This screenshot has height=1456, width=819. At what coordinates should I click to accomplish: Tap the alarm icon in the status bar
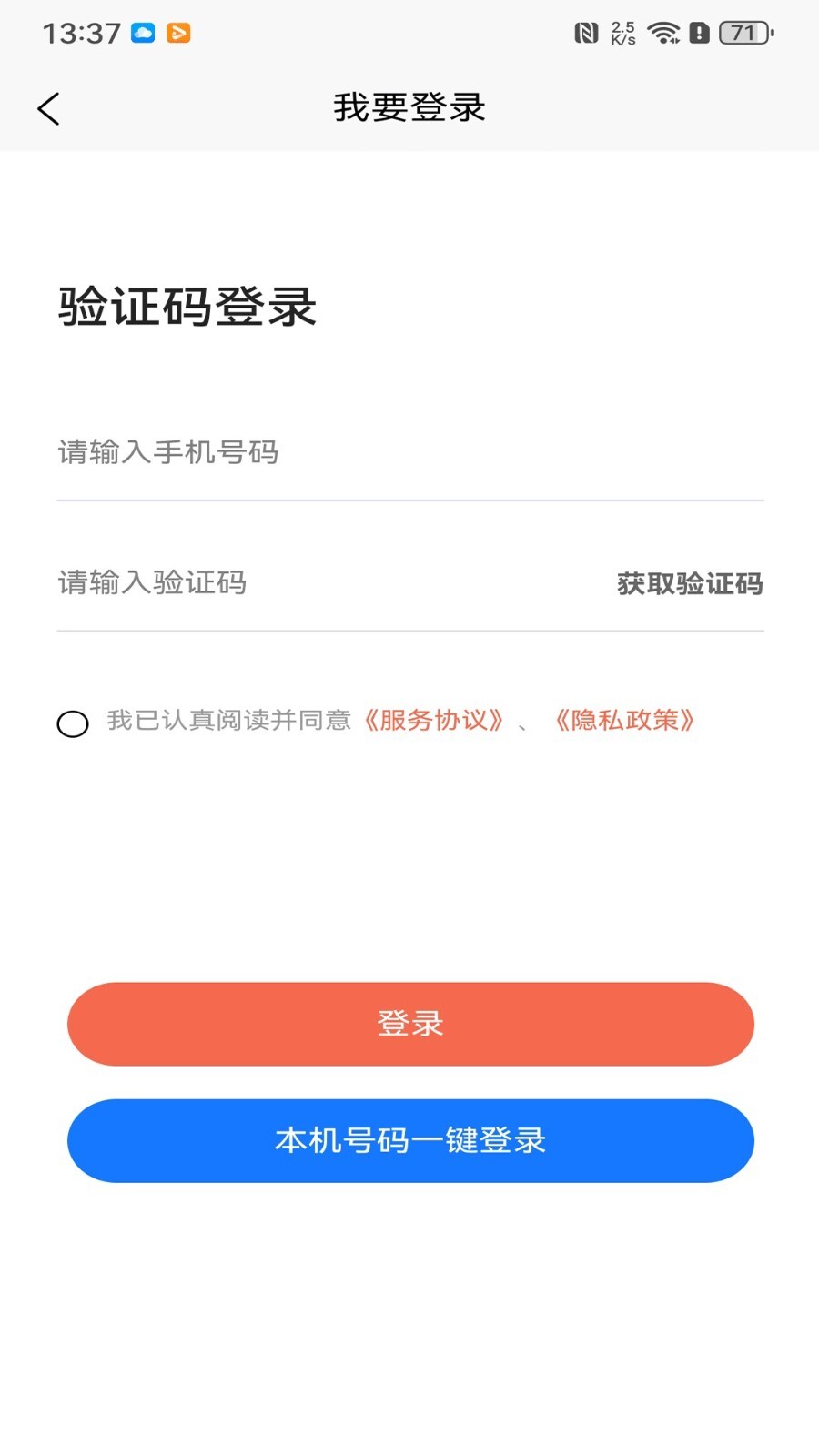(699, 34)
